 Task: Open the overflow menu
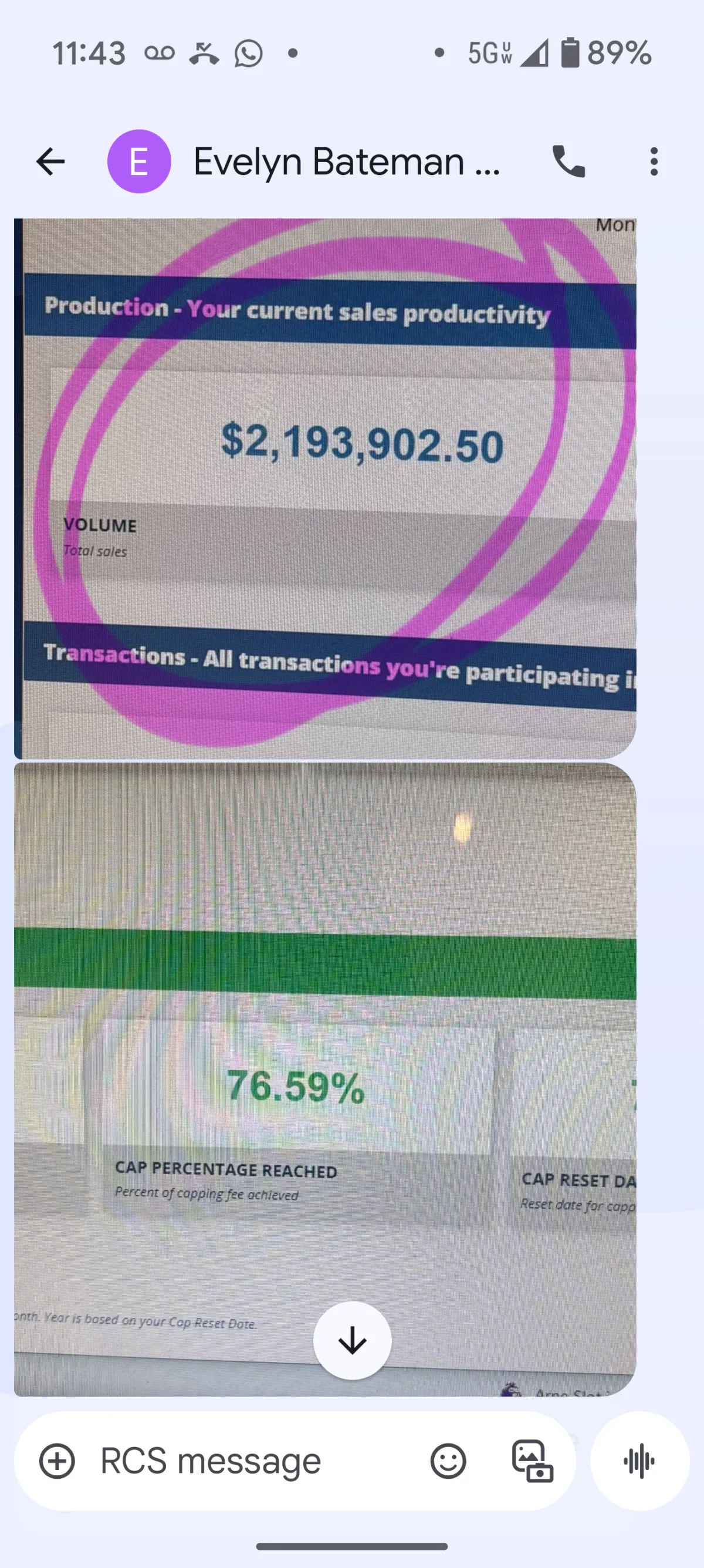654,161
